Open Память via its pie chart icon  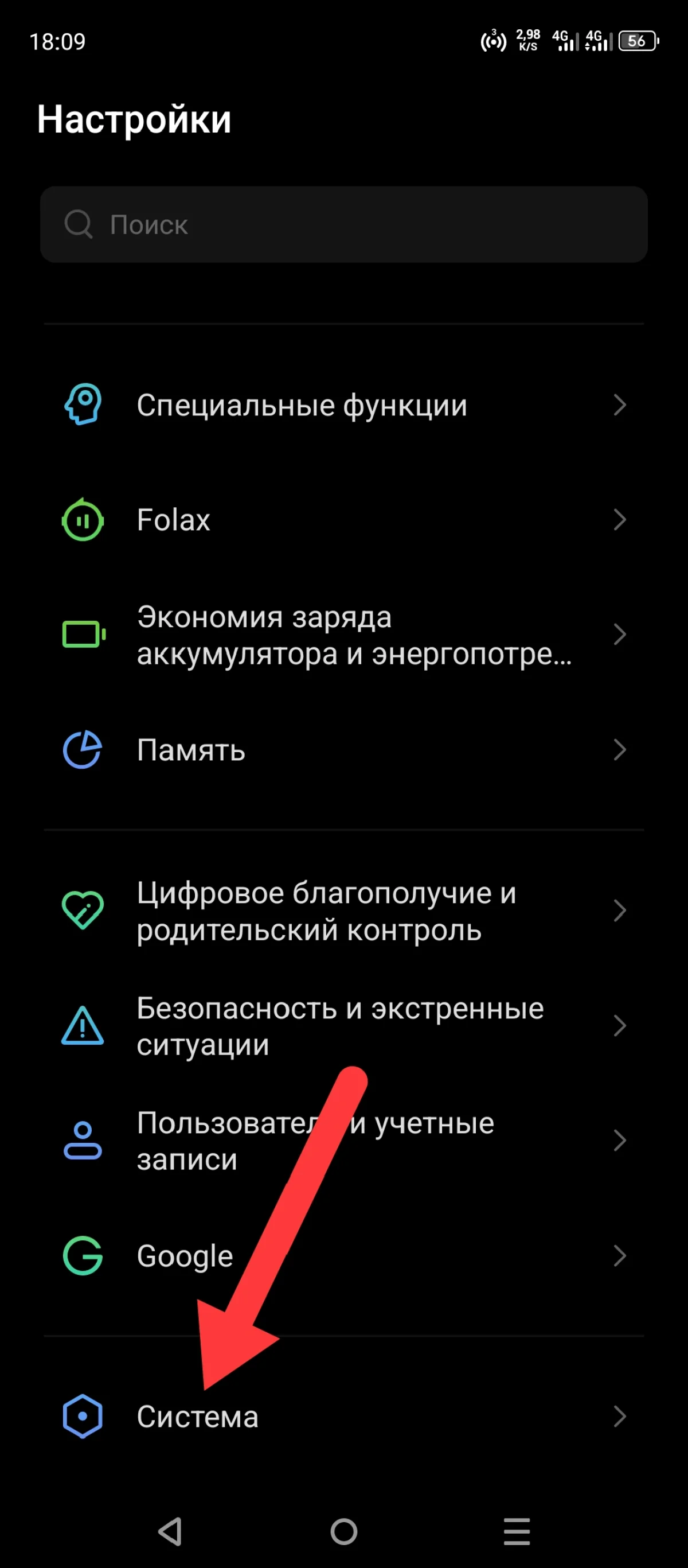pyautogui.click(x=83, y=750)
